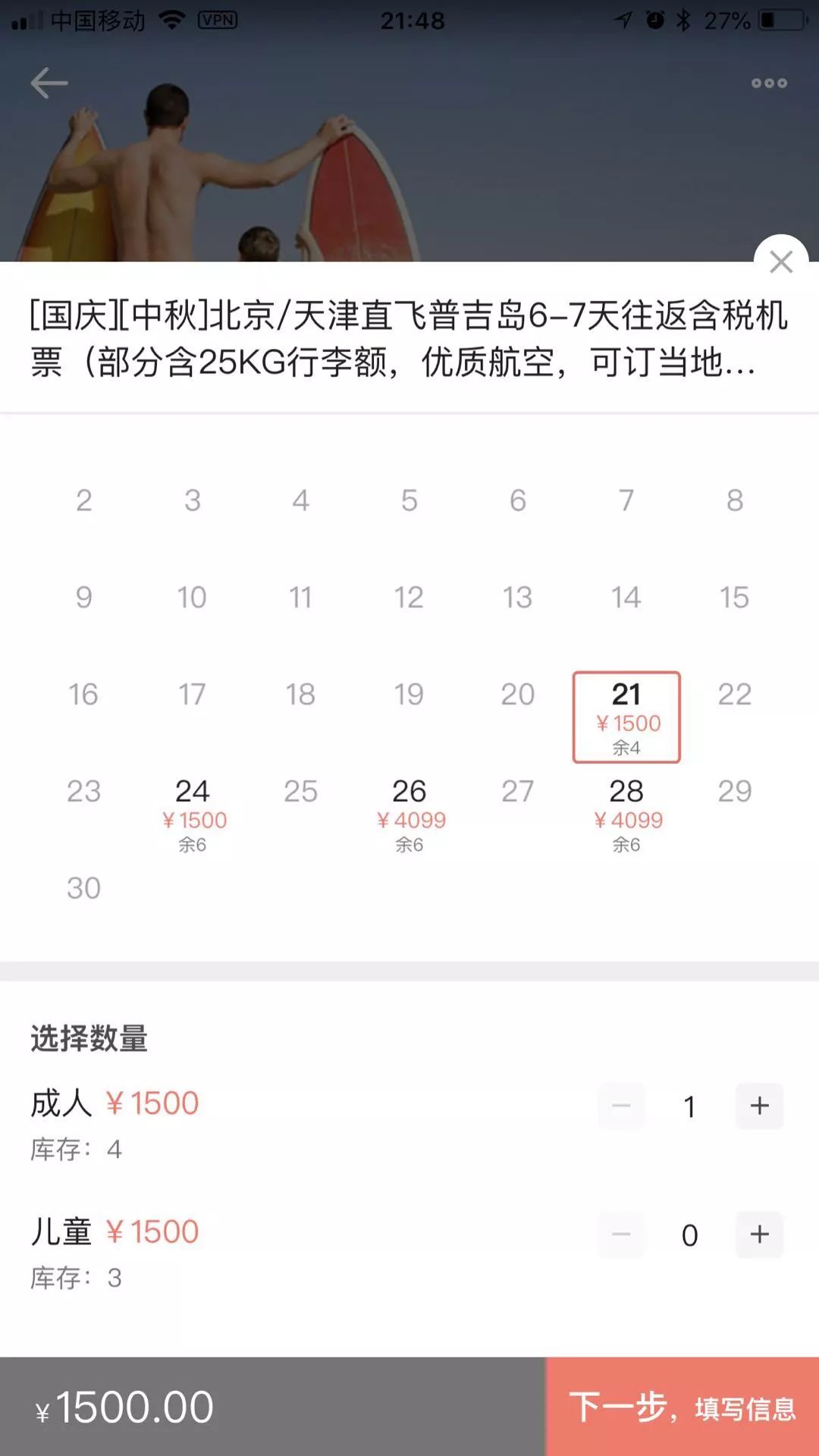The width and height of the screenshot is (819, 1456).
Task: Select September 21 departure date
Action: point(626,717)
